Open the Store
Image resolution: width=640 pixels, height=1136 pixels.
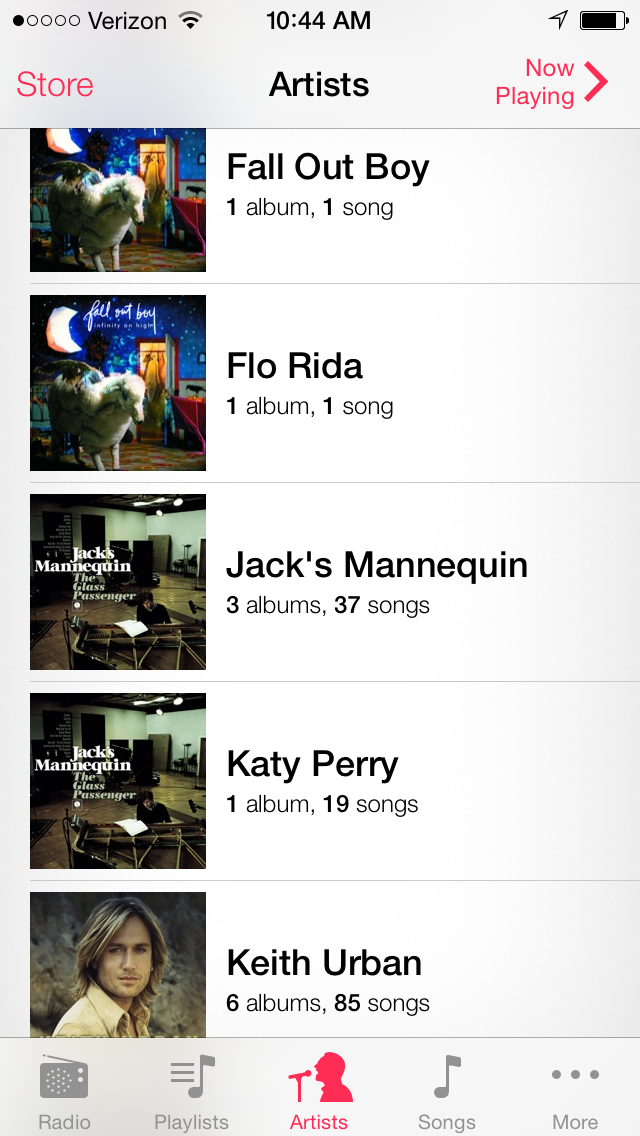click(x=55, y=84)
